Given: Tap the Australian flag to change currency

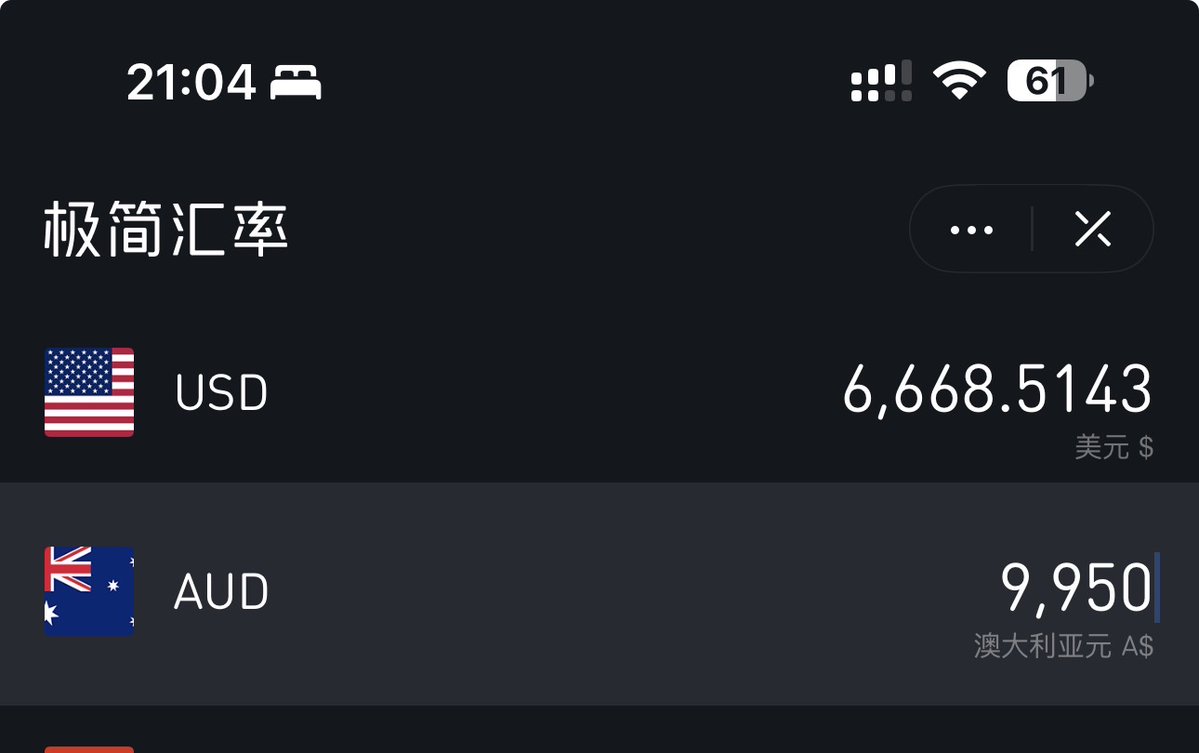Looking at the screenshot, I should [x=89, y=591].
